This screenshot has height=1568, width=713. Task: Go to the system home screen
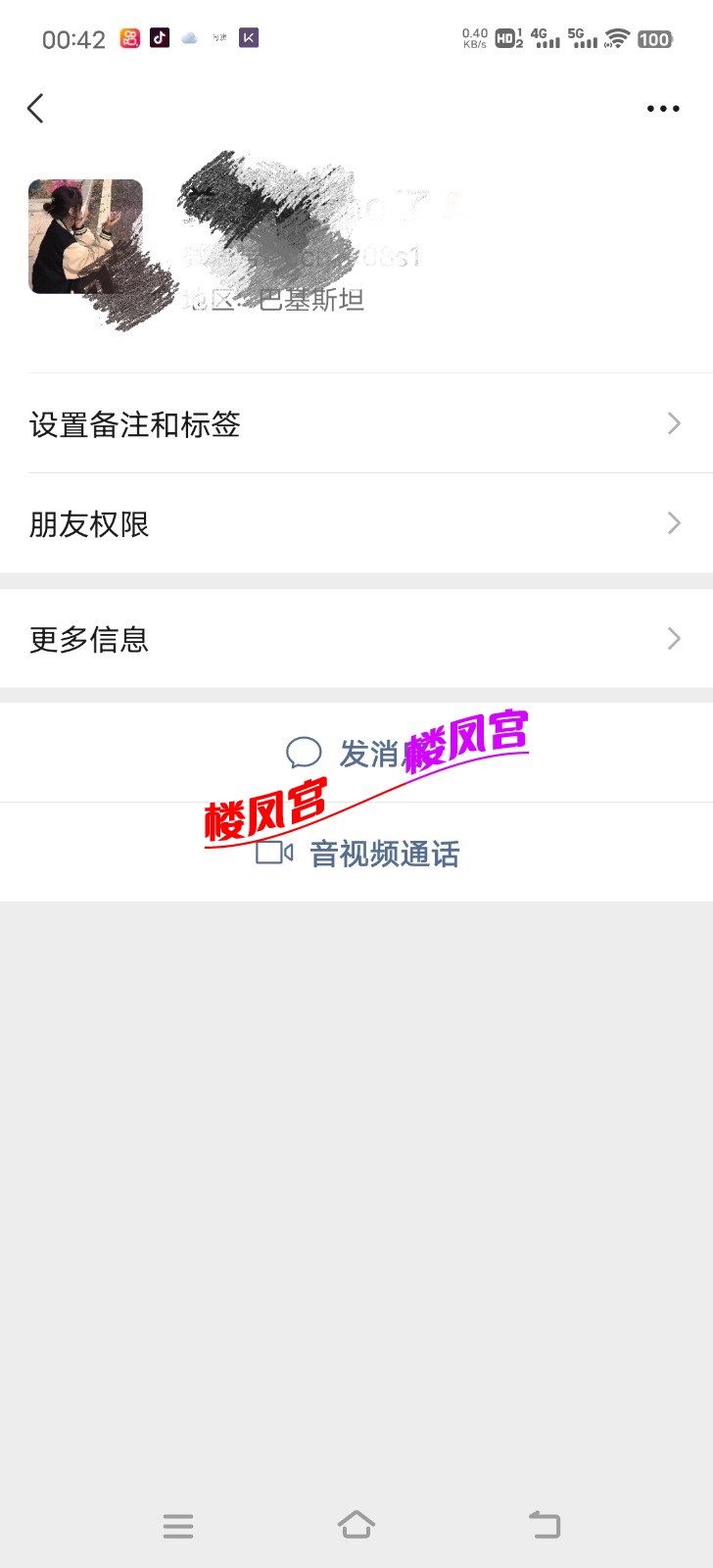pos(356,1525)
